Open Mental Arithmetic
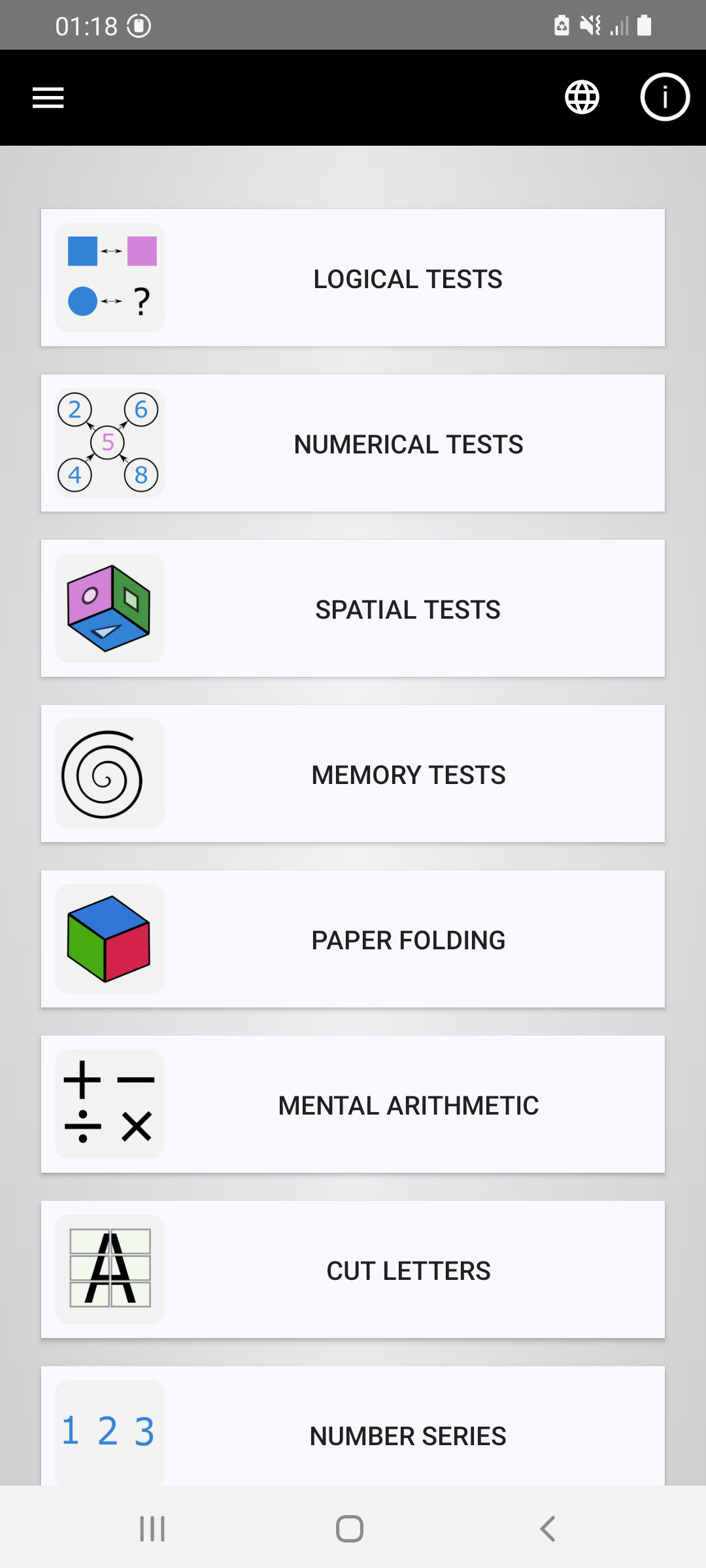Image resolution: width=706 pixels, height=1568 pixels. pyautogui.click(x=353, y=1104)
